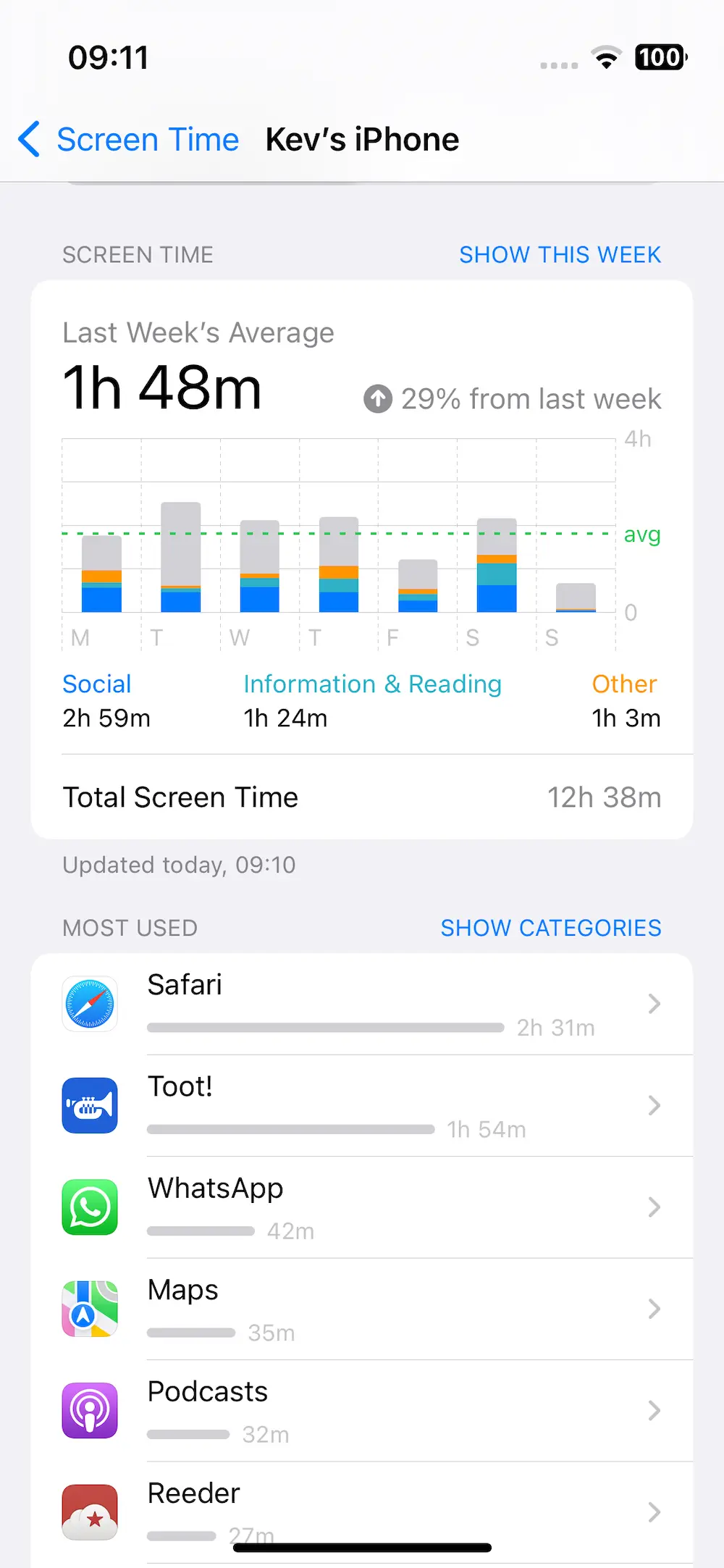Select the Podcasts icon
This screenshot has height=1568, width=724.
[89, 1410]
